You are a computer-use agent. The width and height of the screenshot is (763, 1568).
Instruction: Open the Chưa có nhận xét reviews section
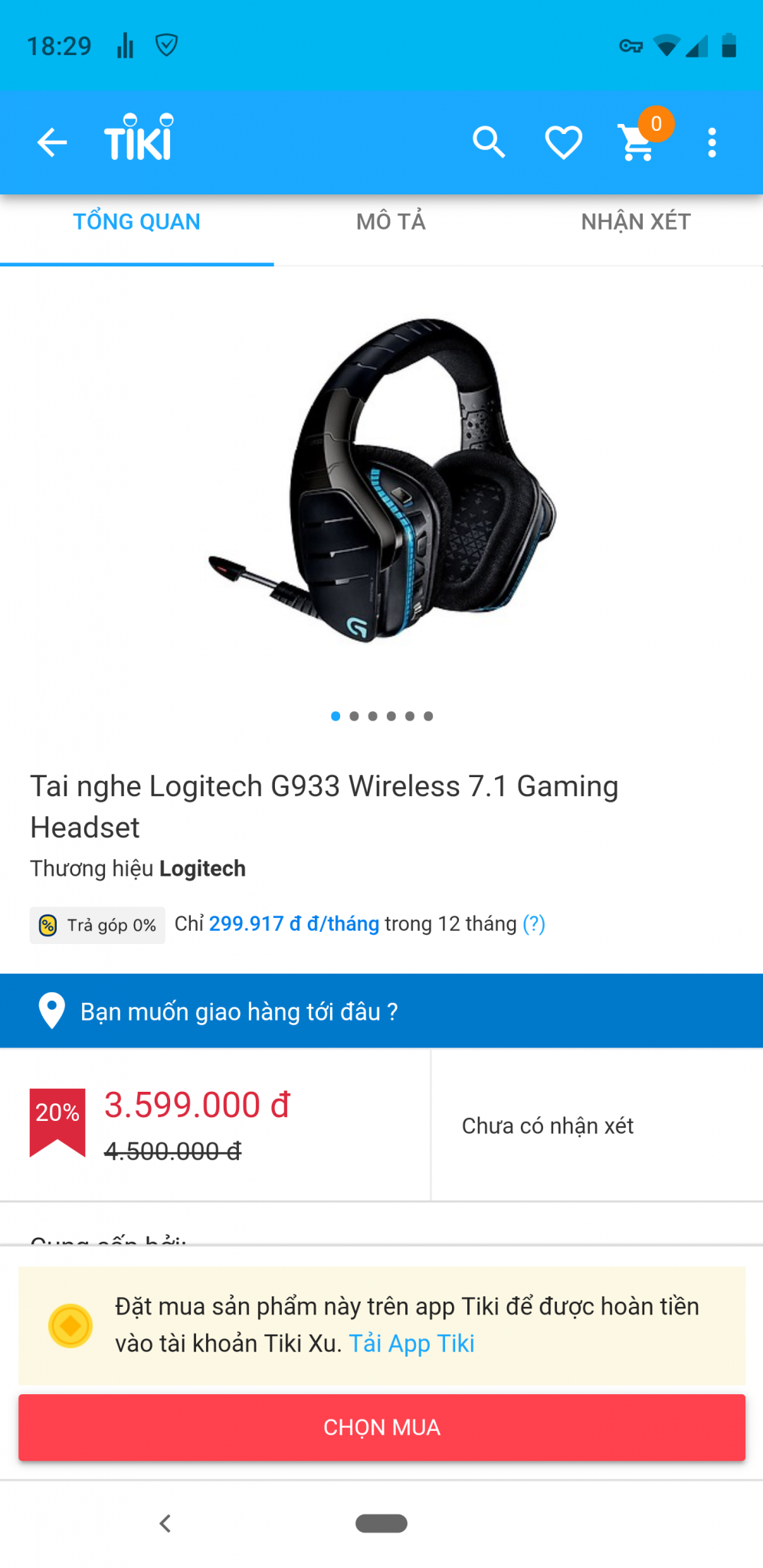point(547,1125)
